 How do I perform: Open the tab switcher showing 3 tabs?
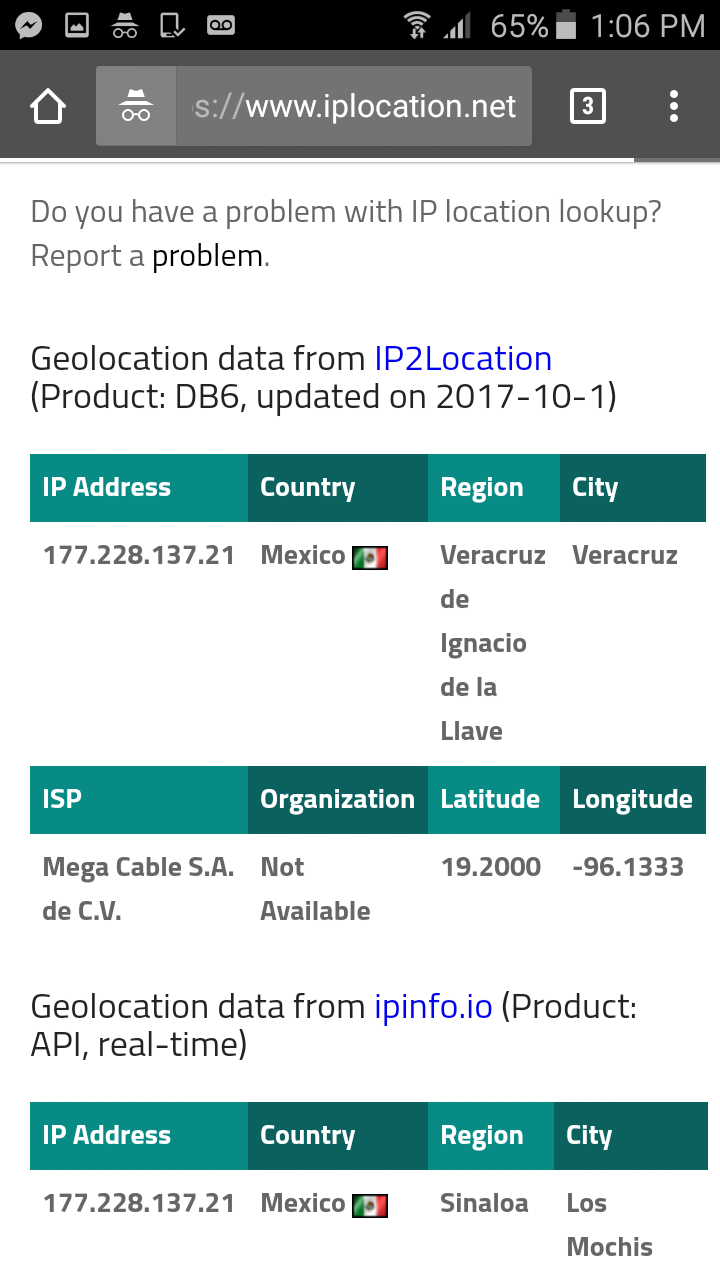click(587, 106)
